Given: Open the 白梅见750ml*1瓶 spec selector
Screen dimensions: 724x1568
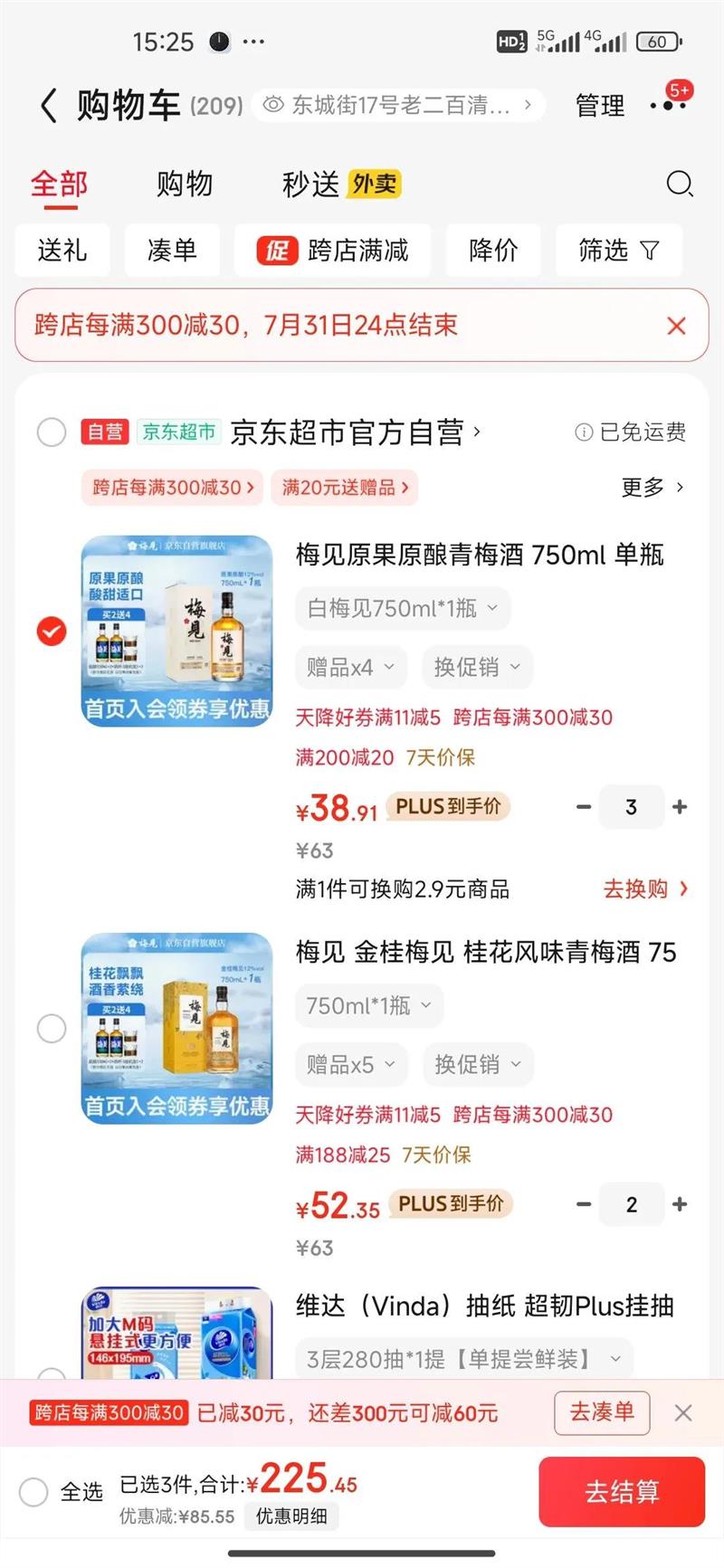Looking at the screenshot, I should click(403, 608).
